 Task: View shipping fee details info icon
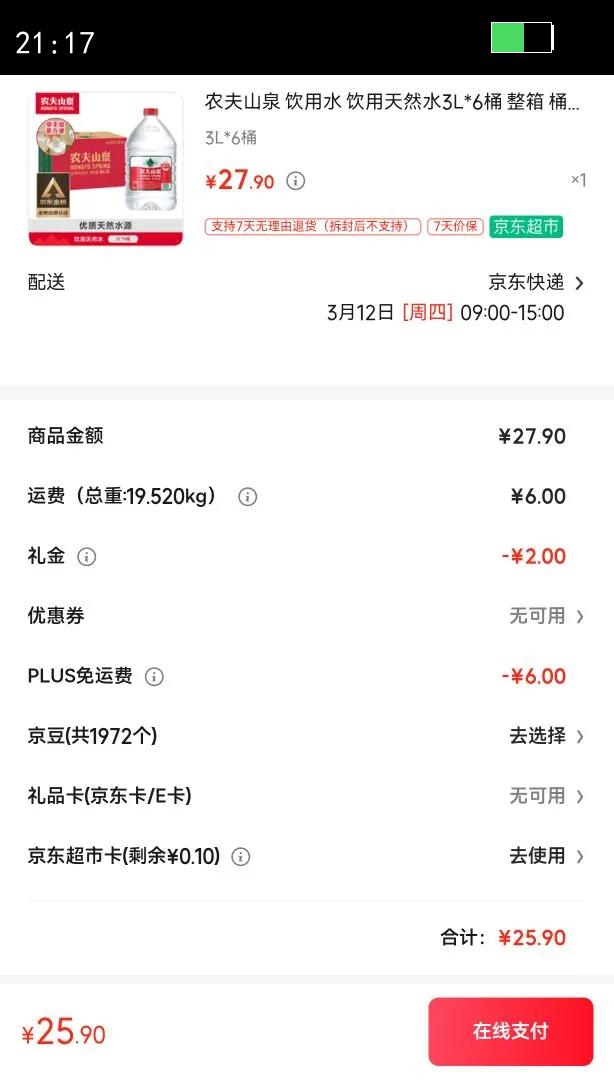click(x=247, y=497)
